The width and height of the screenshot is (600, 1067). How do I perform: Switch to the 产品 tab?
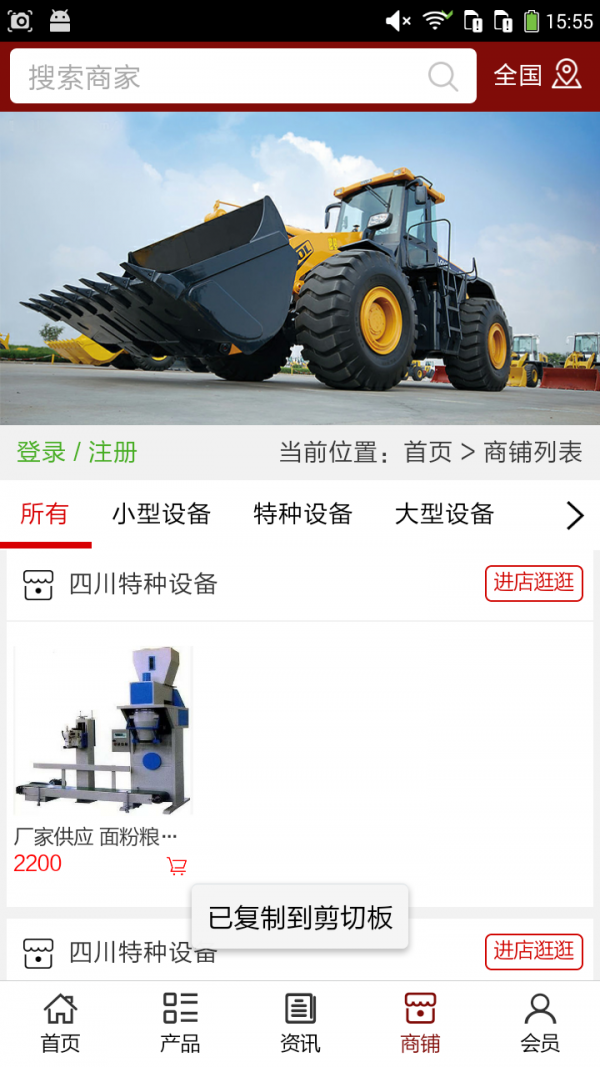click(180, 1023)
